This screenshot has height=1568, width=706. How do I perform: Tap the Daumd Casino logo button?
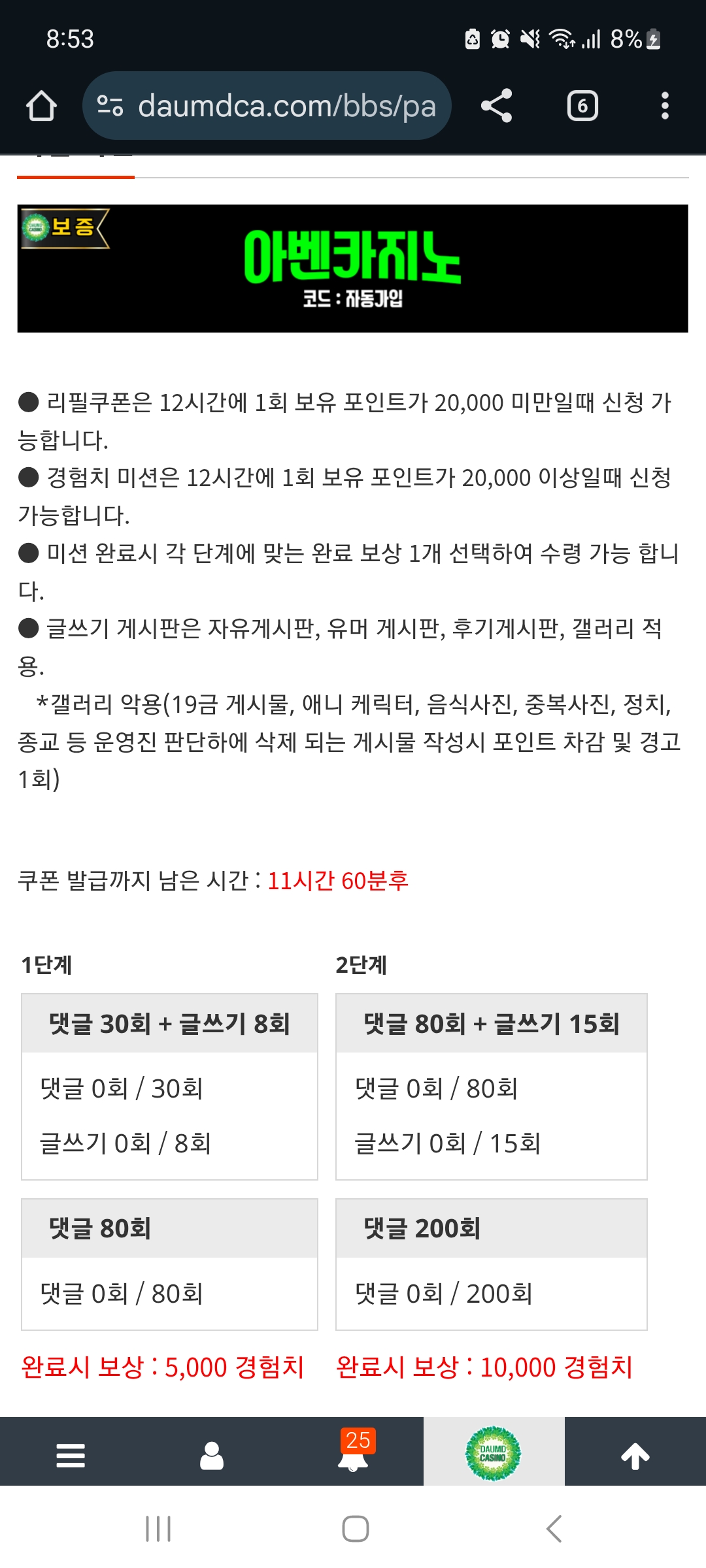[494, 1454]
